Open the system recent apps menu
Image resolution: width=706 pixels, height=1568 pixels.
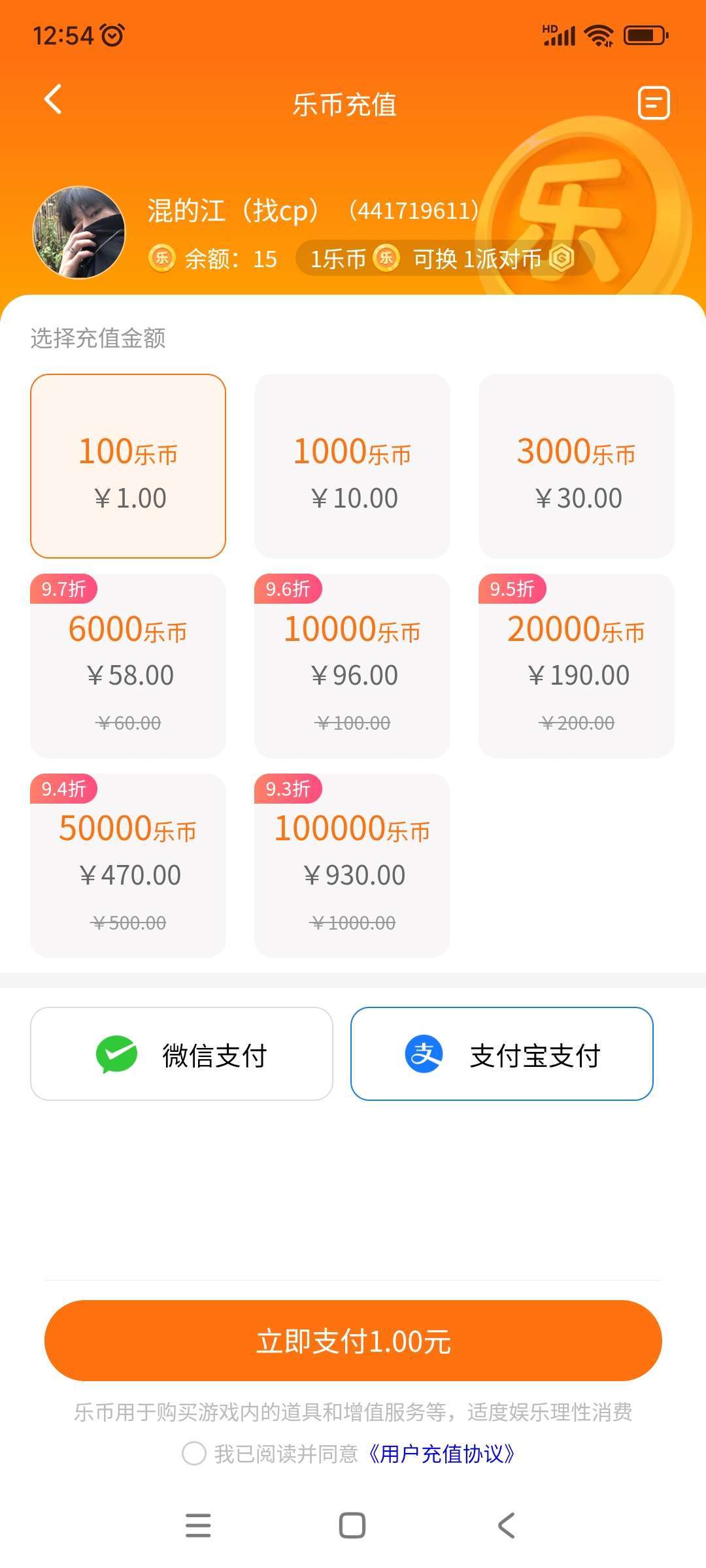(x=198, y=1526)
